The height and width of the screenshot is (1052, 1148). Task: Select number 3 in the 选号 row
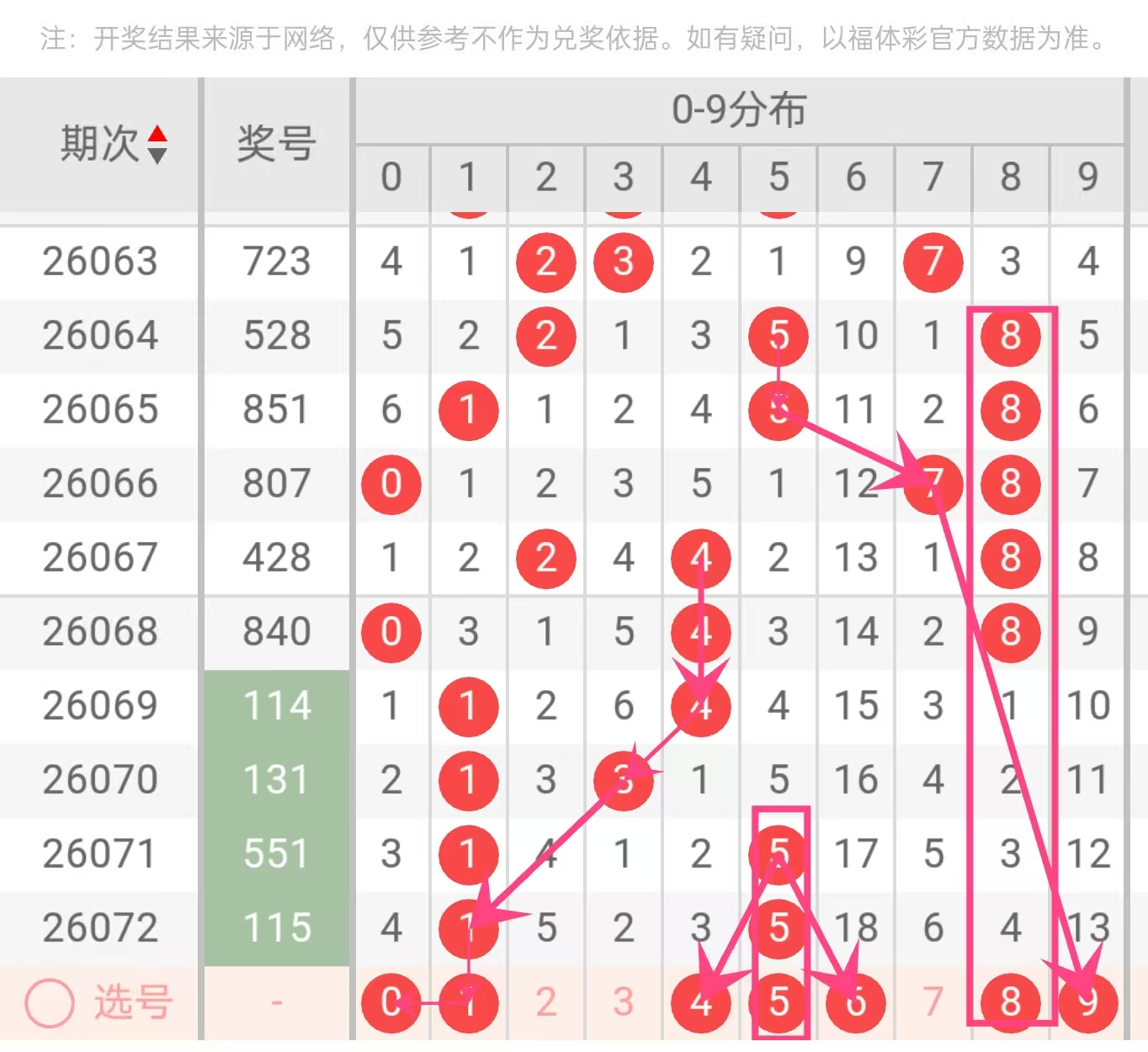click(x=623, y=1002)
